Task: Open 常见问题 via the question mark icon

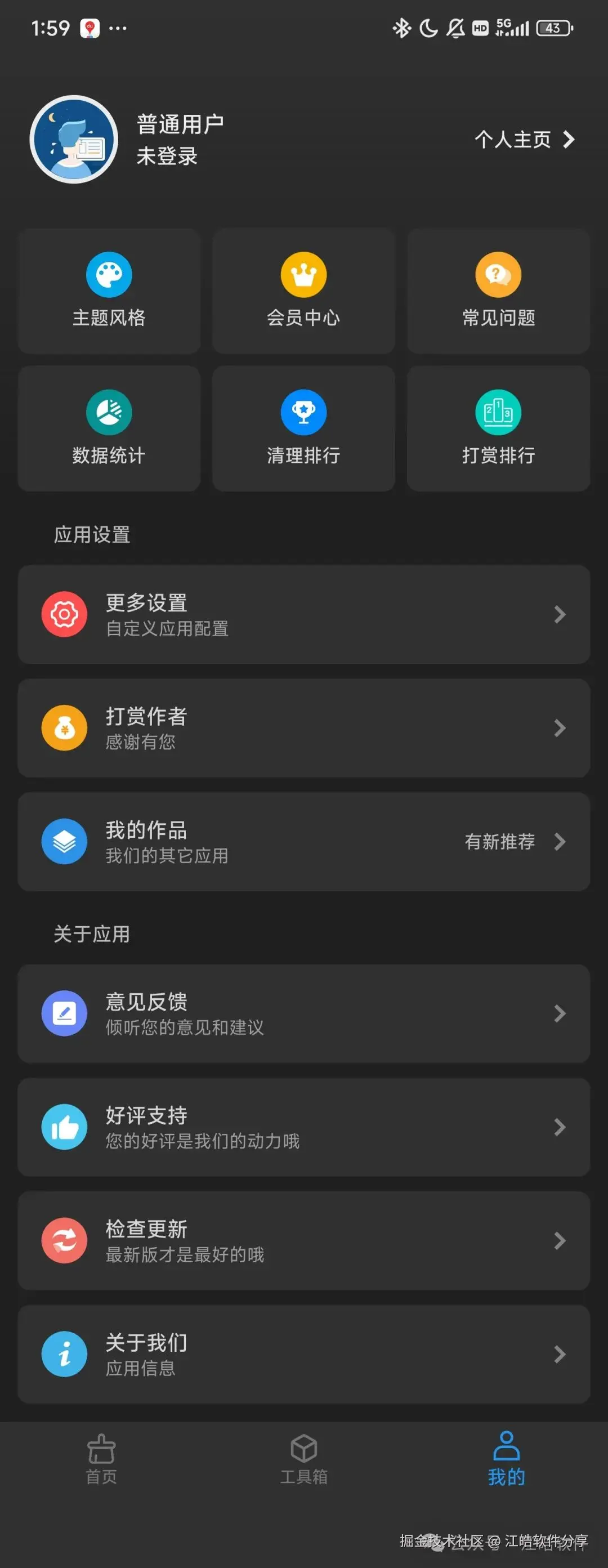Action: coord(498,275)
